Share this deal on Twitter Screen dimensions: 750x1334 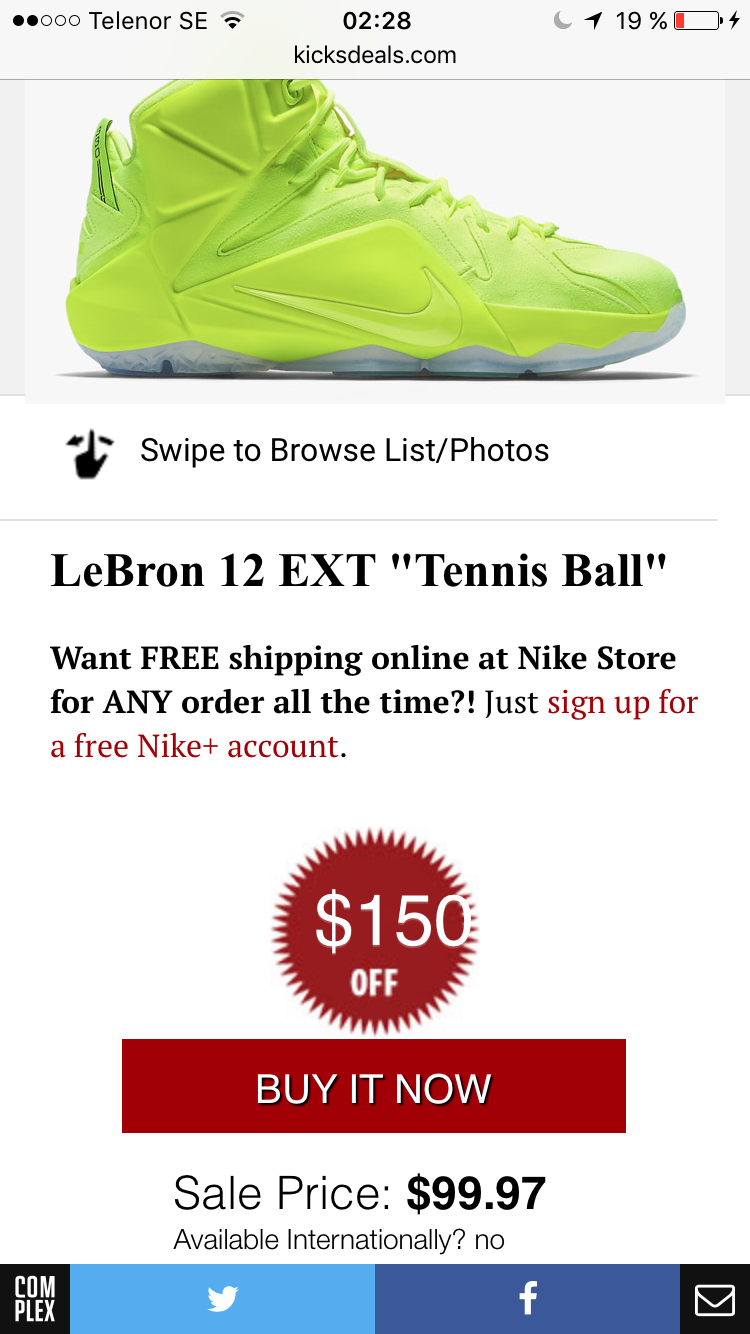(222, 1299)
